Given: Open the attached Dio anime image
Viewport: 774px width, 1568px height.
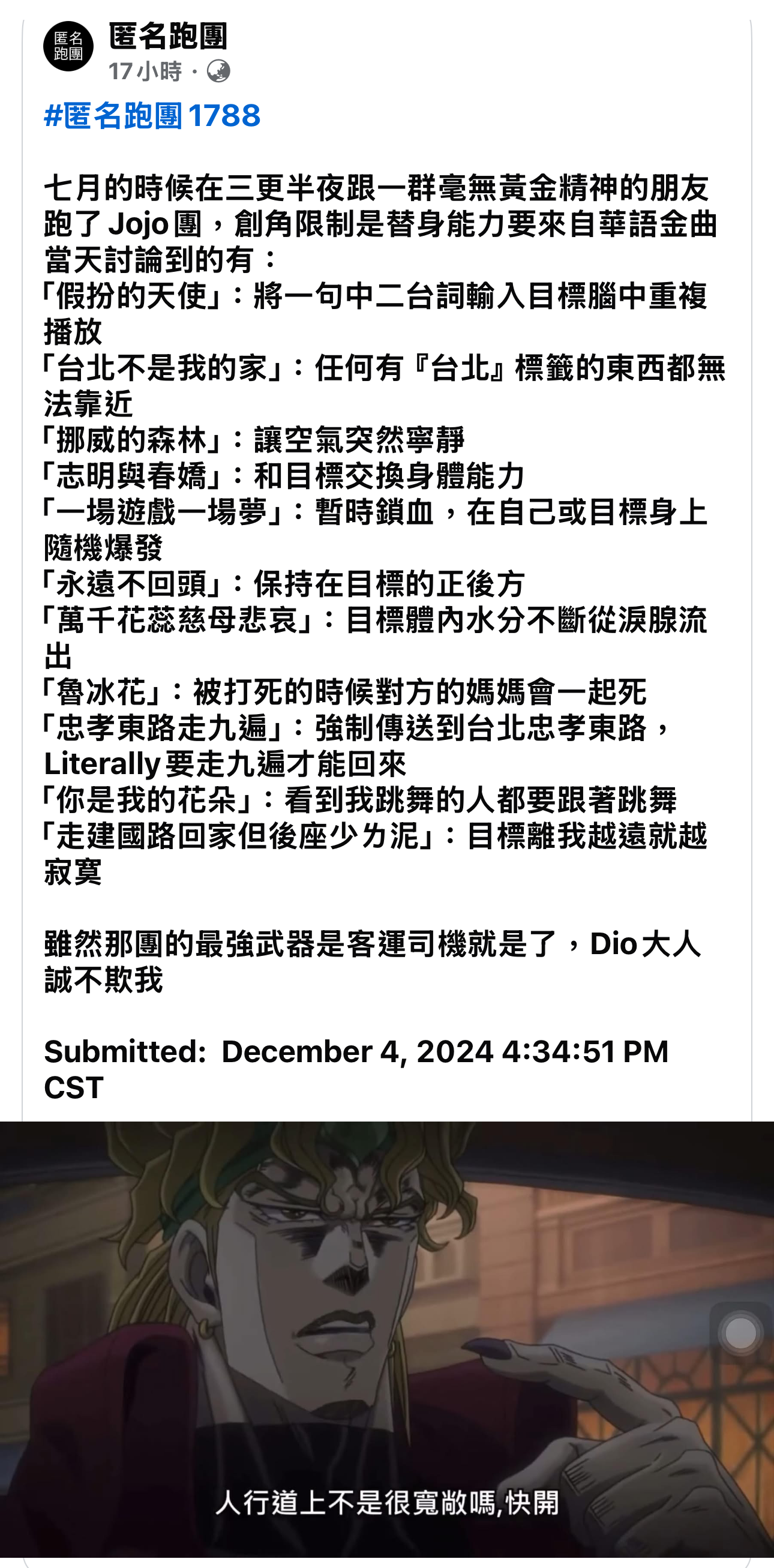Looking at the screenshot, I should [x=387, y=1339].
